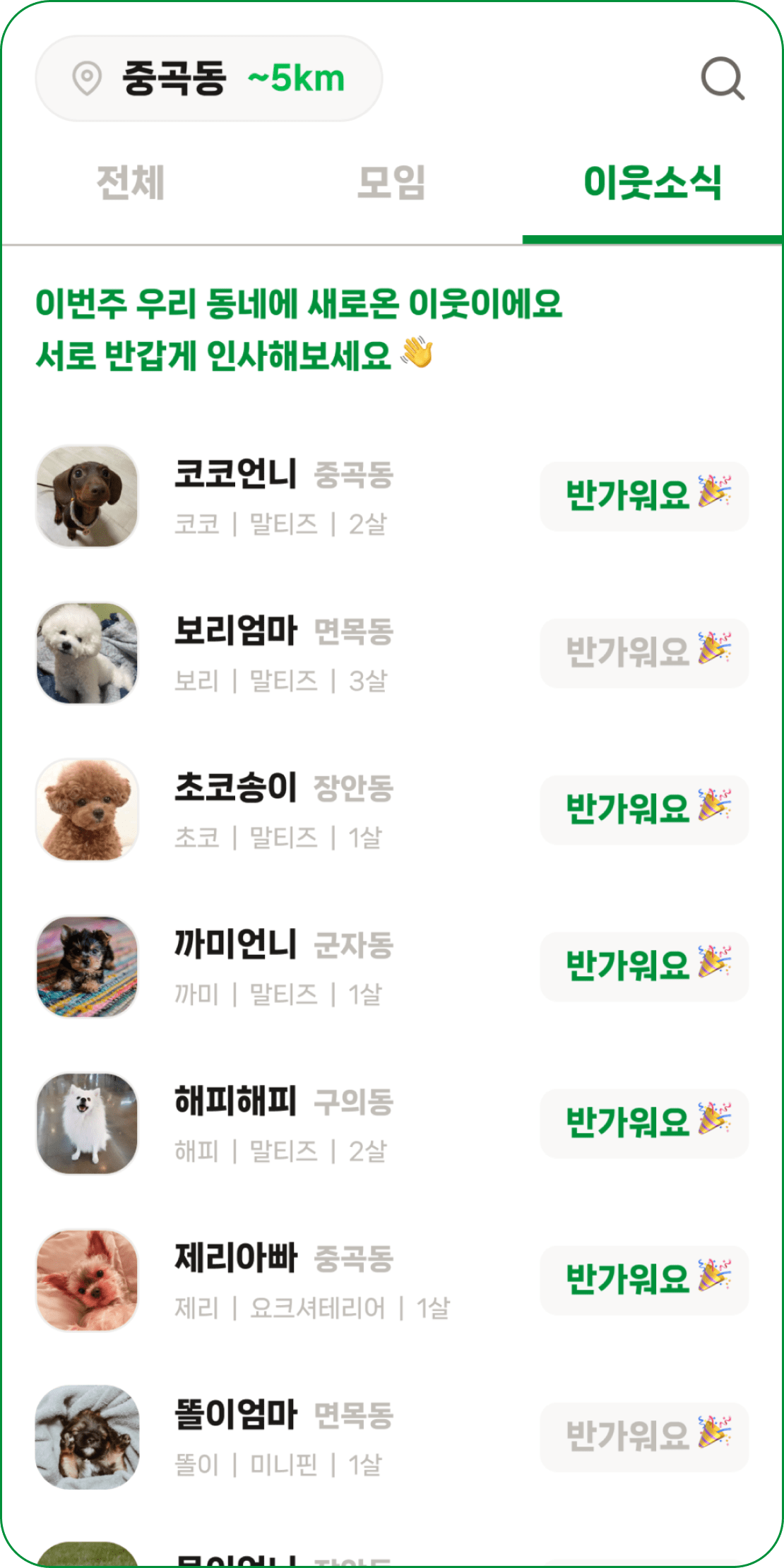This screenshot has width=784, height=1568.
Task: Send 반가워요 greeting to 초코송이
Action: [x=644, y=809]
